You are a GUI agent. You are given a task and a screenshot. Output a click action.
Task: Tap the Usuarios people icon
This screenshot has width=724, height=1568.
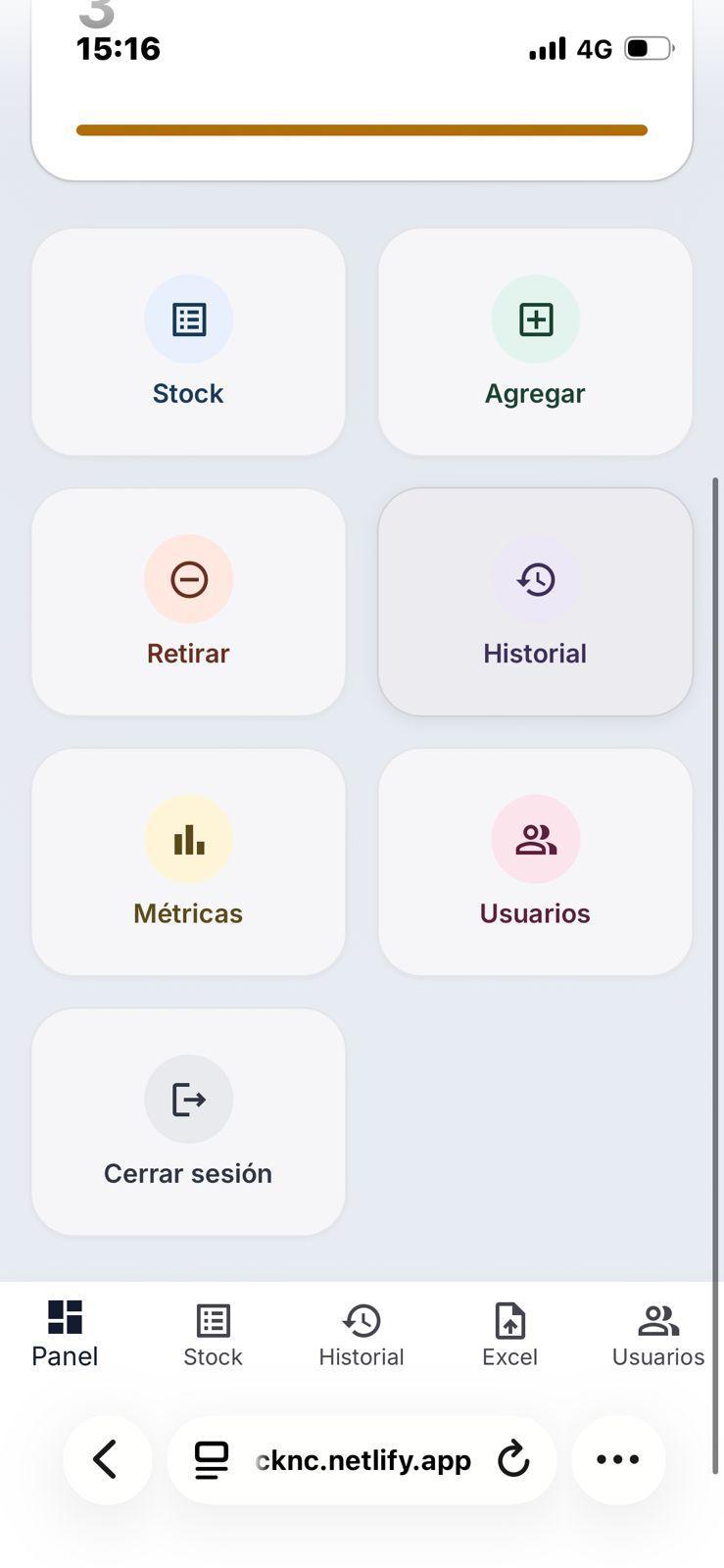[535, 839]
